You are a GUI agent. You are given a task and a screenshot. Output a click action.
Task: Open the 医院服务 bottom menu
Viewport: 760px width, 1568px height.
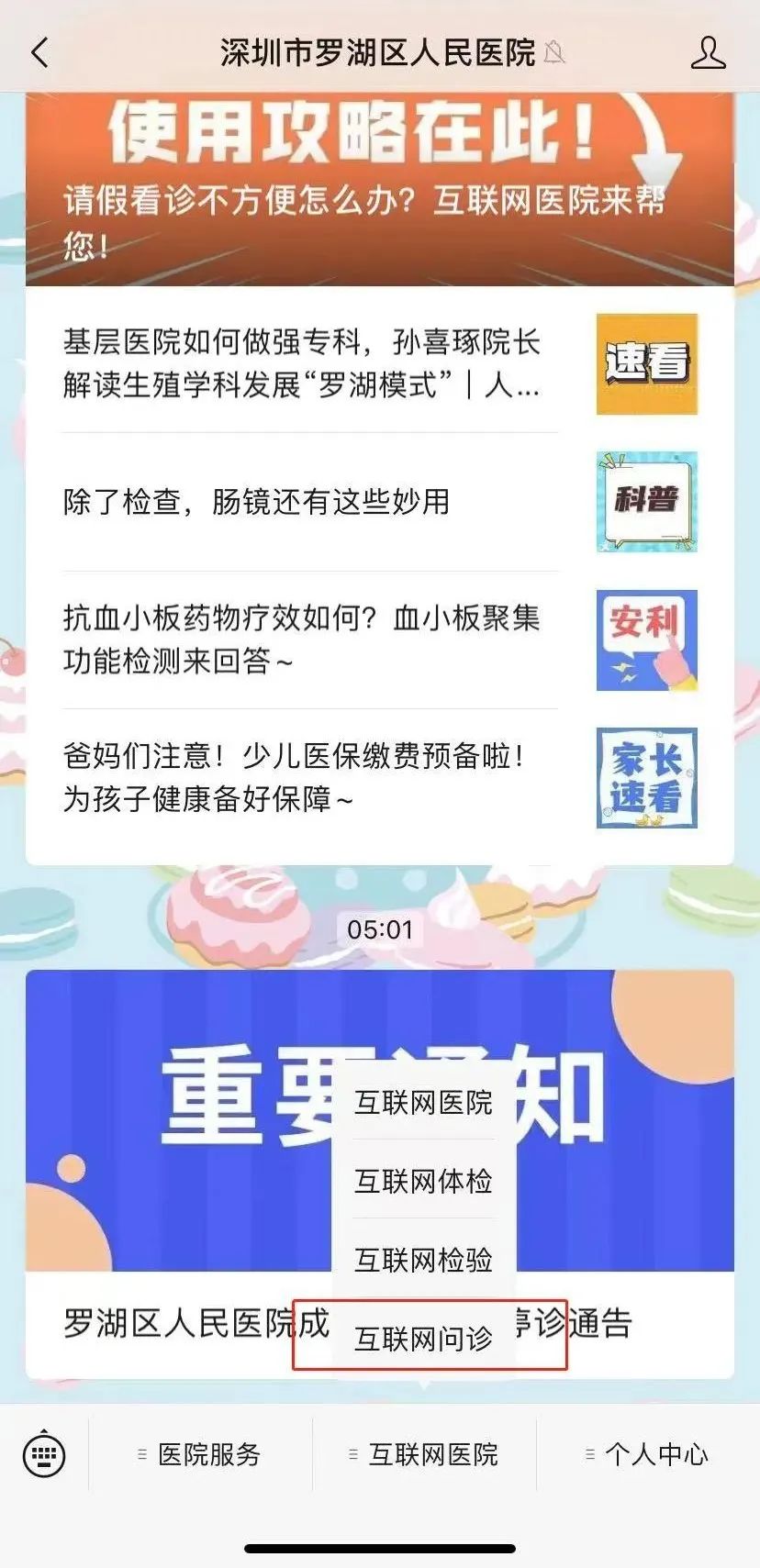[x=201, y=1454]
